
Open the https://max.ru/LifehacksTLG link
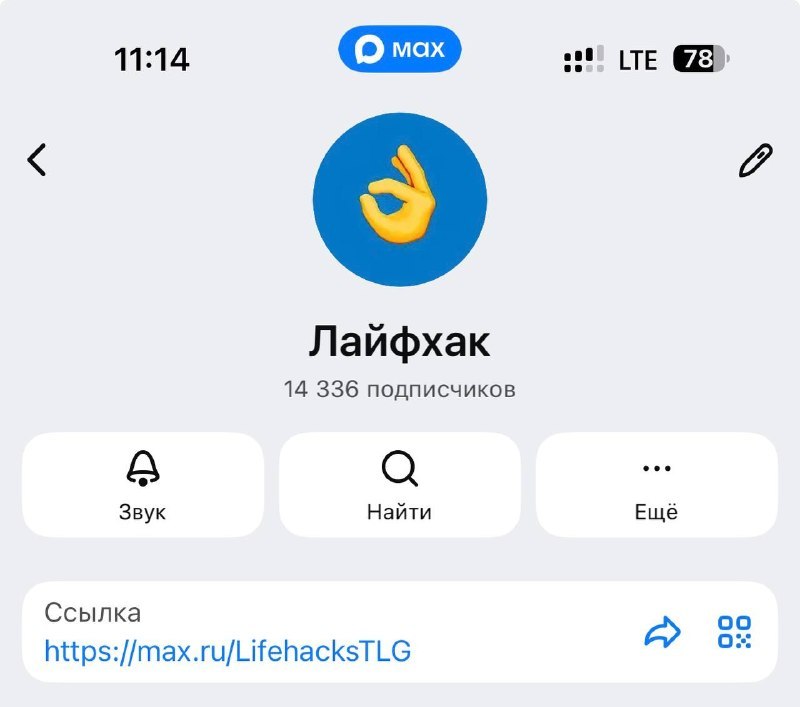point(228,652)
